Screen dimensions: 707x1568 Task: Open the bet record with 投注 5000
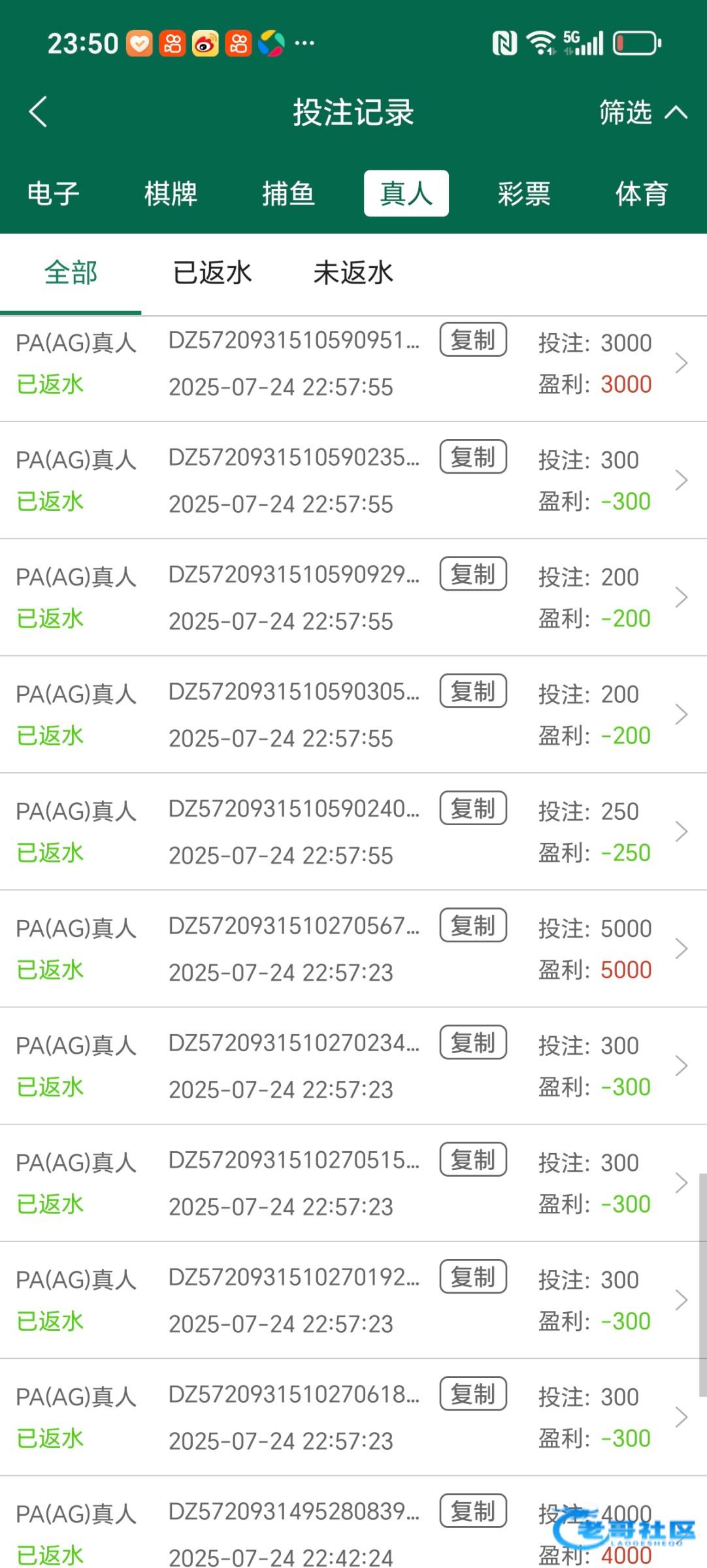click(x=354, y=949)
